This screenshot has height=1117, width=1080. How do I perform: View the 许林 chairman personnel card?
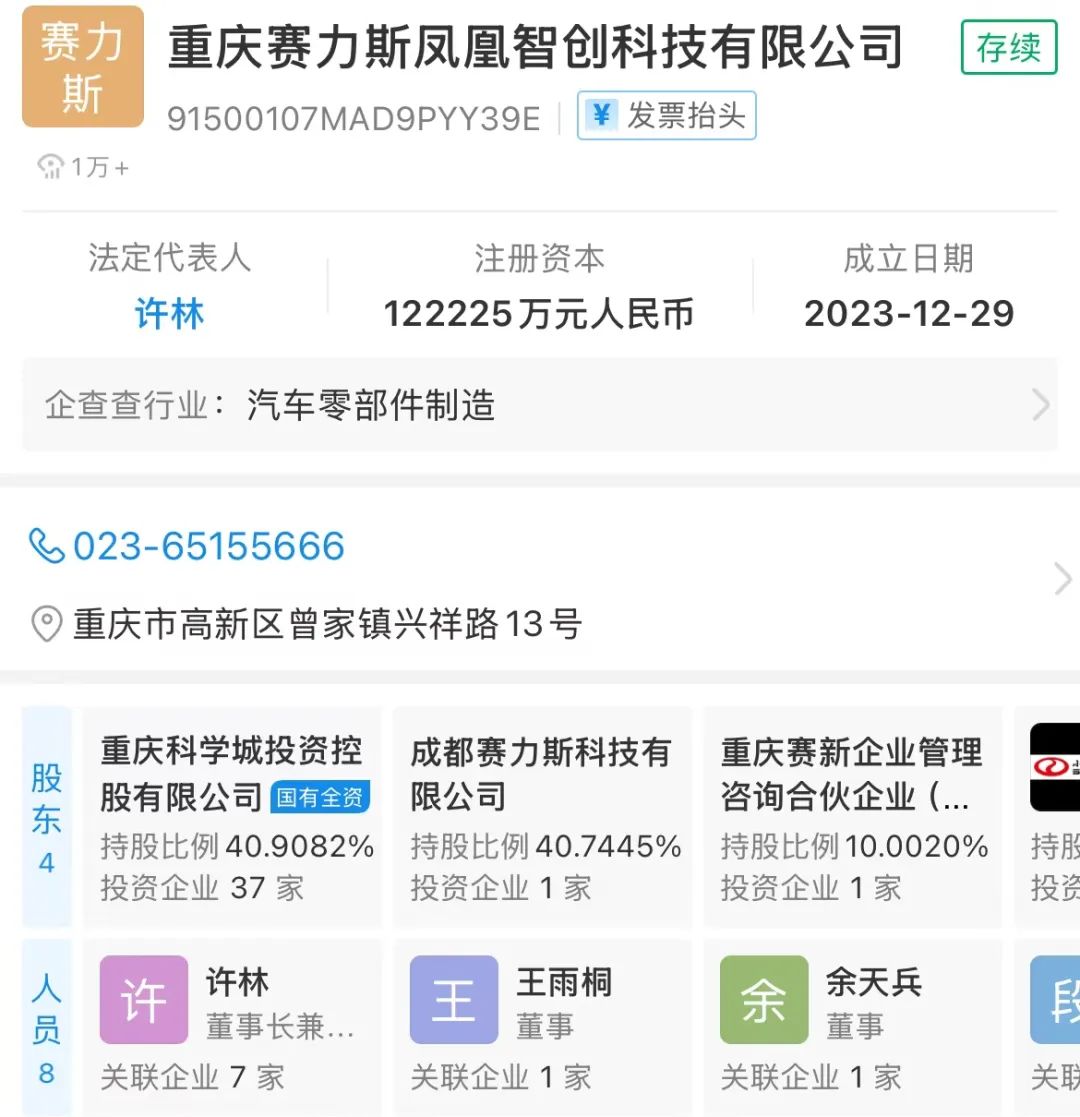(x=232, y=1027)
